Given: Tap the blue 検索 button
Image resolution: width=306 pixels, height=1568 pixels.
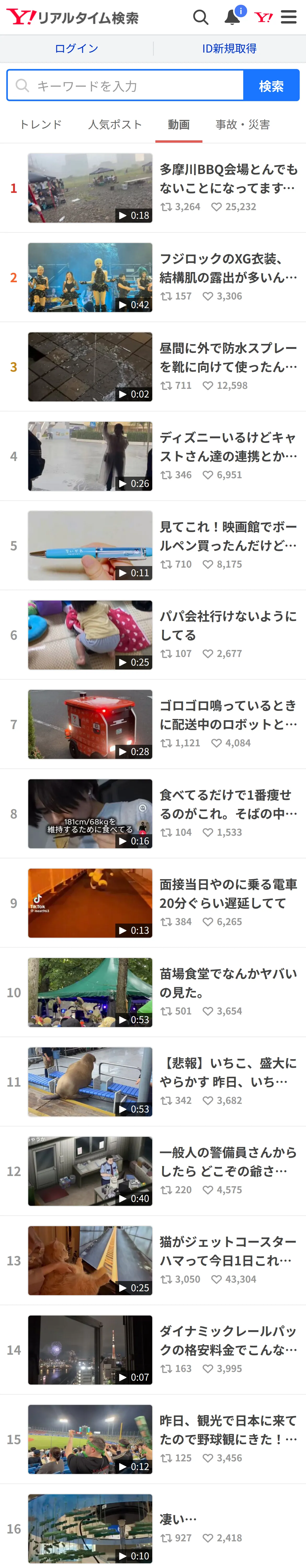Looking at the screenshot, I should pyautogui.click(x=271, y=85).
